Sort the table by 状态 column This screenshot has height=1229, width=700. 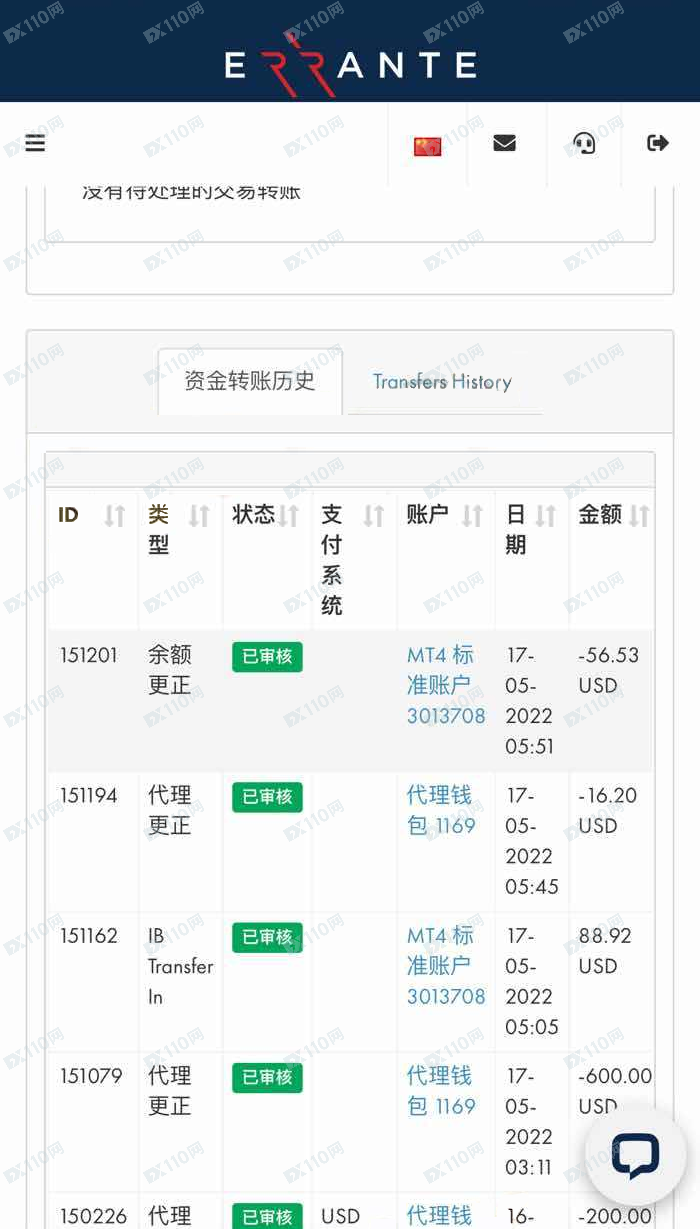point(267,515)
